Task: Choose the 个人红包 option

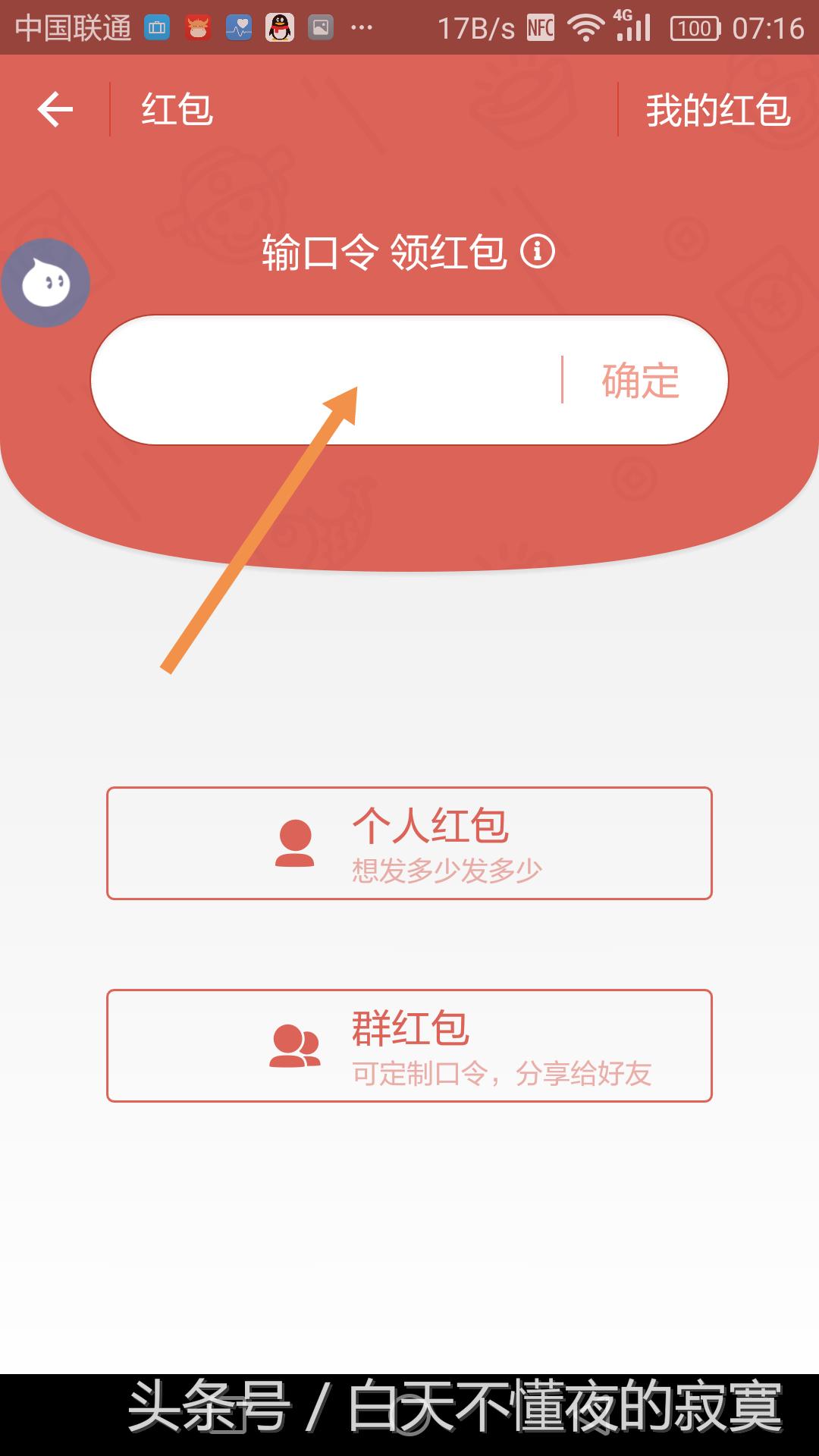Action: tap(409, 843)
